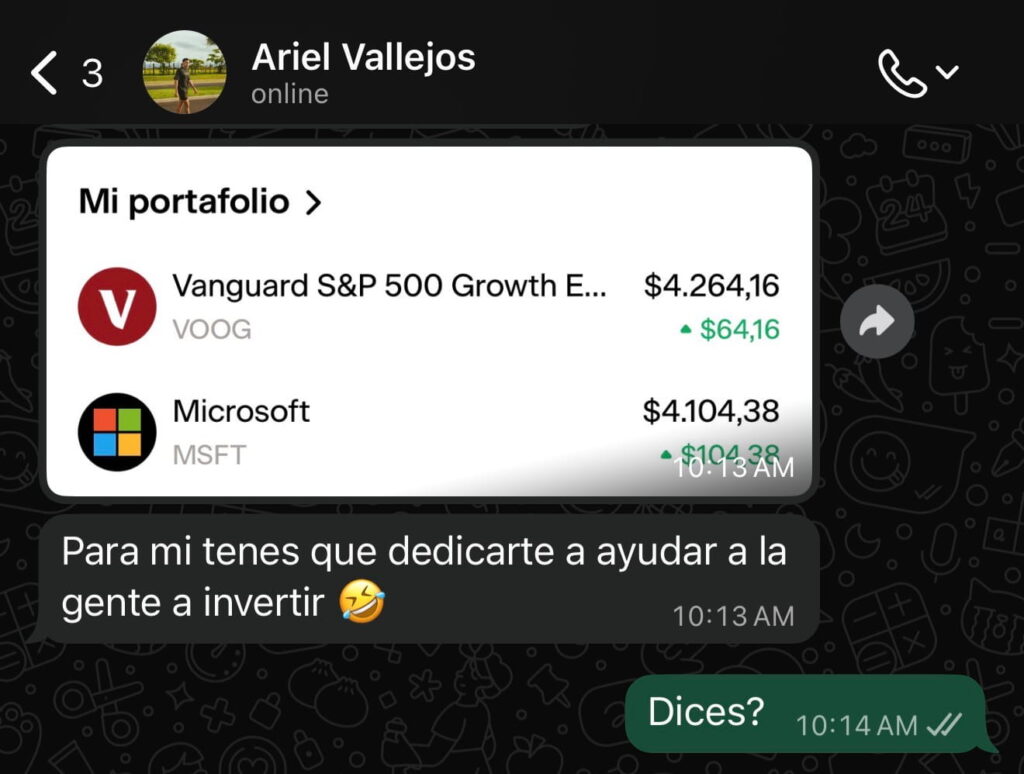The image size is (1024, 774).
Task: Forward the portfolio image
Action: click(x=877, y=321)
